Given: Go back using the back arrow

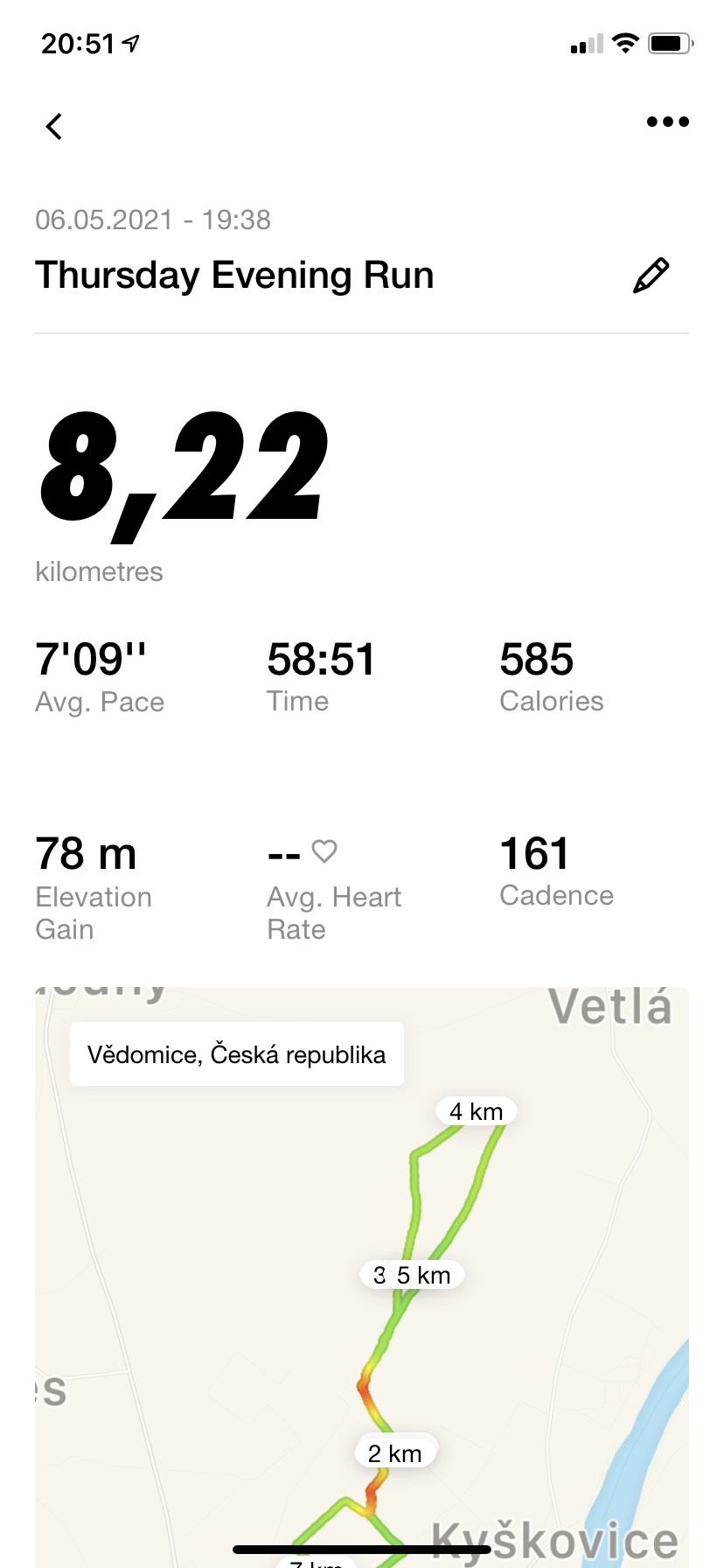Looking at the screenshot, I should (x=54, y=126).
